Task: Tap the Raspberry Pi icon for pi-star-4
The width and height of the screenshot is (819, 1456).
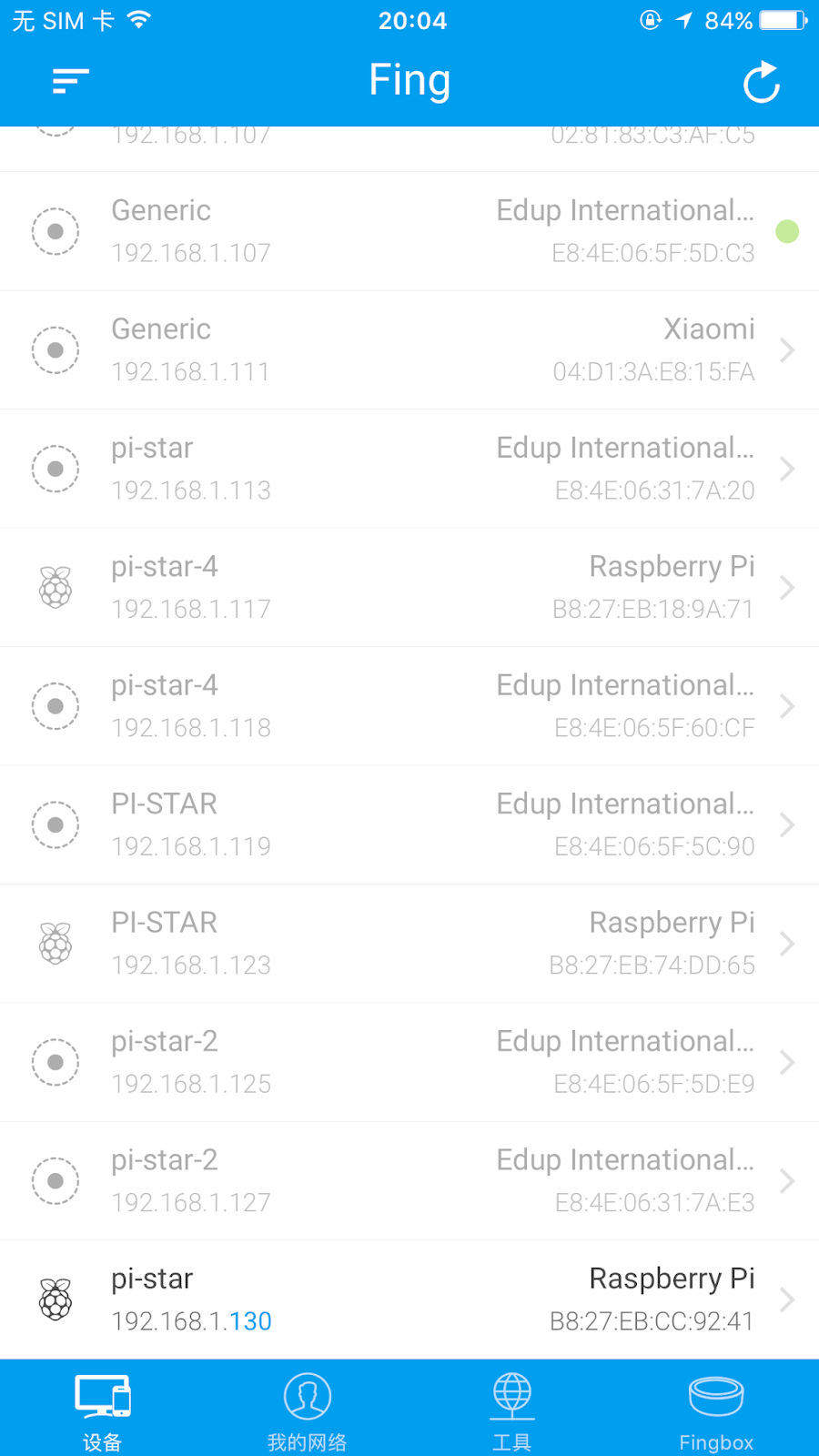Action: point(56,587)
